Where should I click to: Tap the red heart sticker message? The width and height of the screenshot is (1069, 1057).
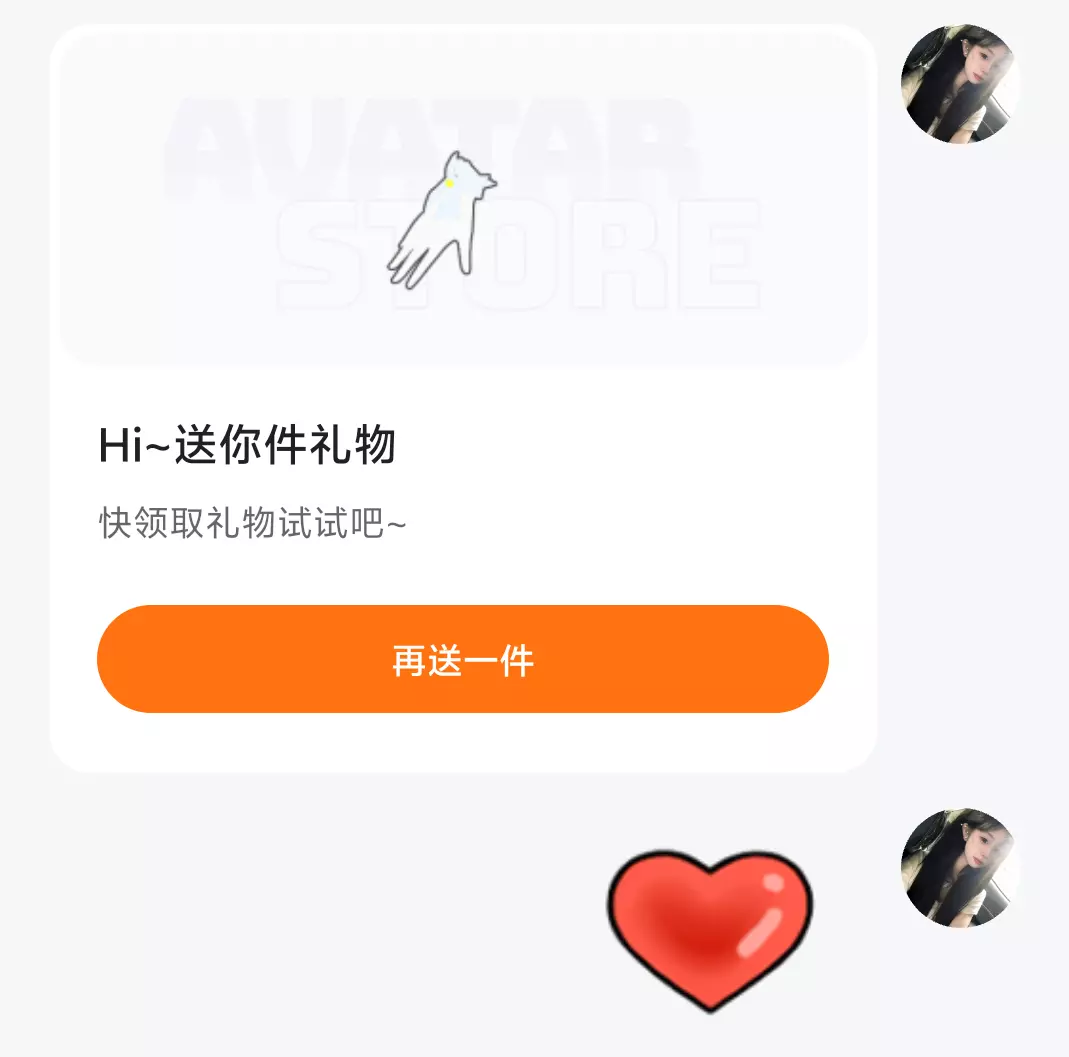pos(710,931)
